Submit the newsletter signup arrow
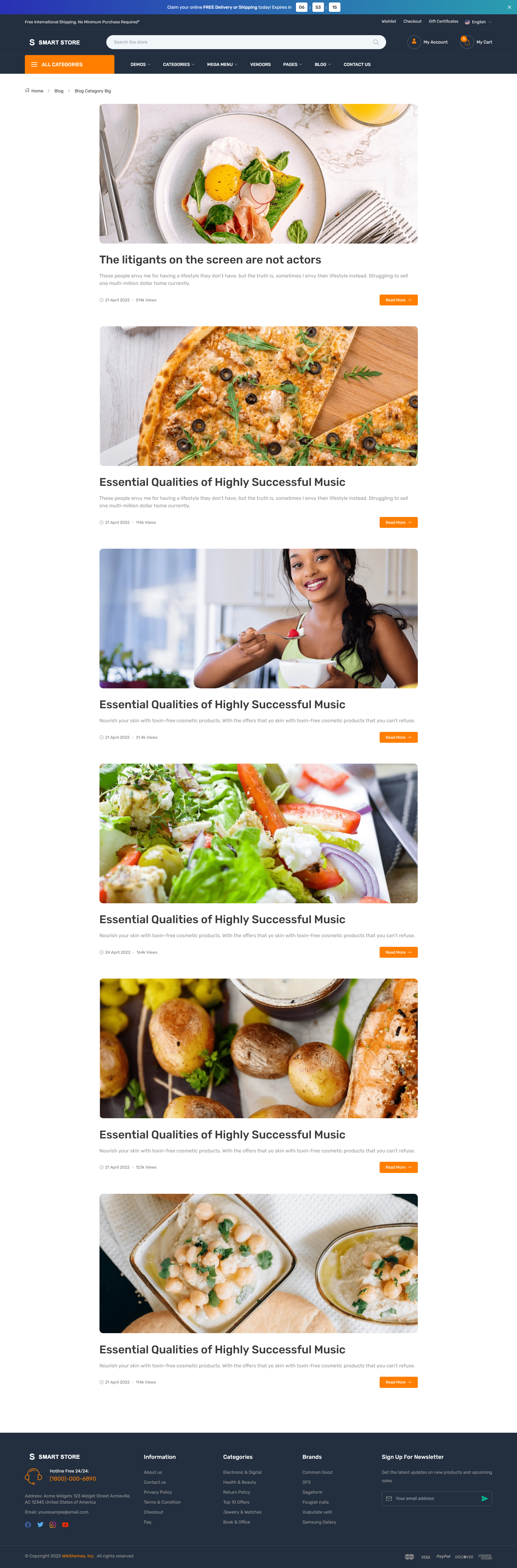This screenshot has height=1568, width=517. [x=484, y=1498]
